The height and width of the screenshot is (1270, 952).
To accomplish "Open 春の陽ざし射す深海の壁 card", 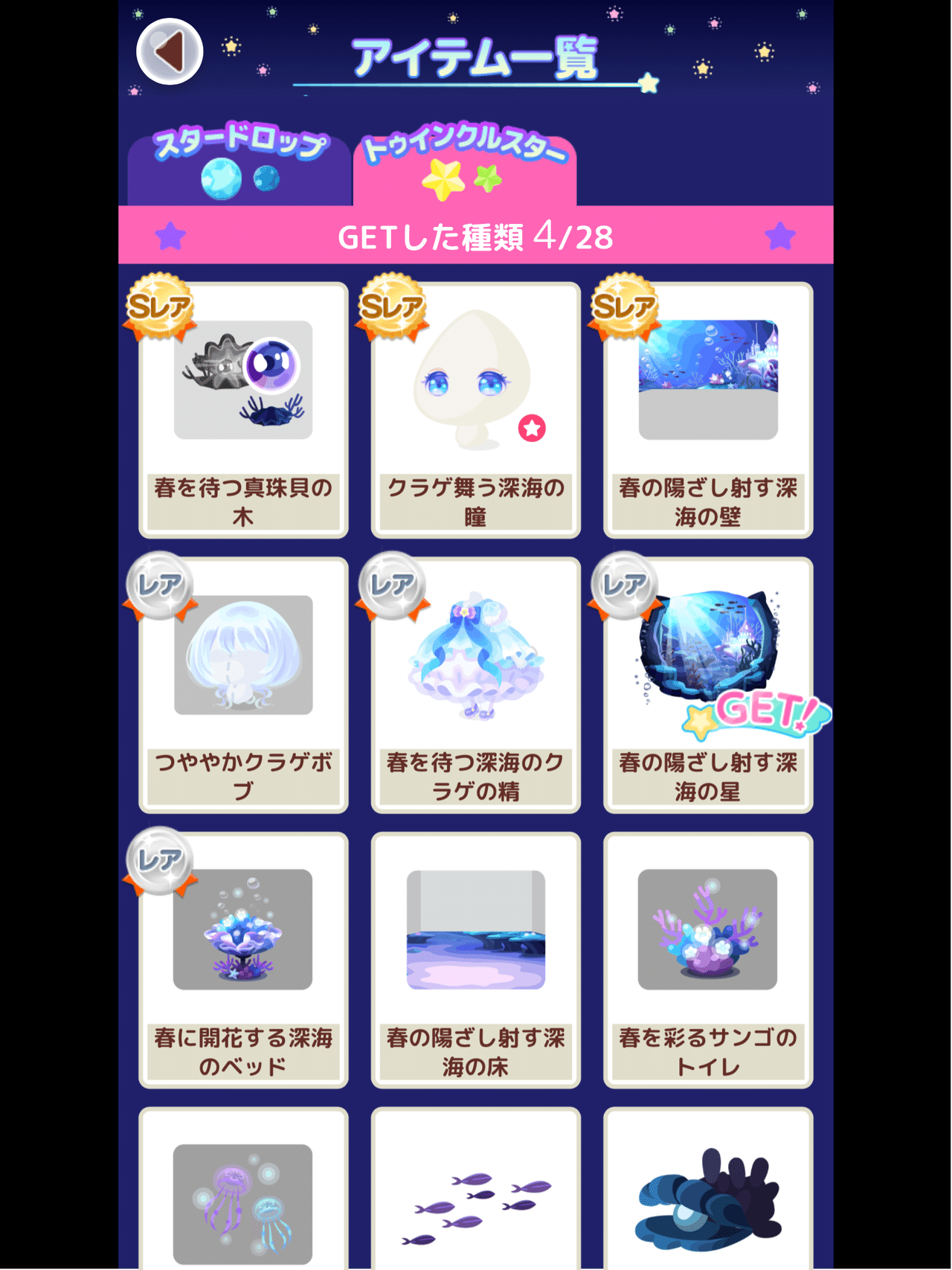I will pyautogui.click(x=707, y=410).
